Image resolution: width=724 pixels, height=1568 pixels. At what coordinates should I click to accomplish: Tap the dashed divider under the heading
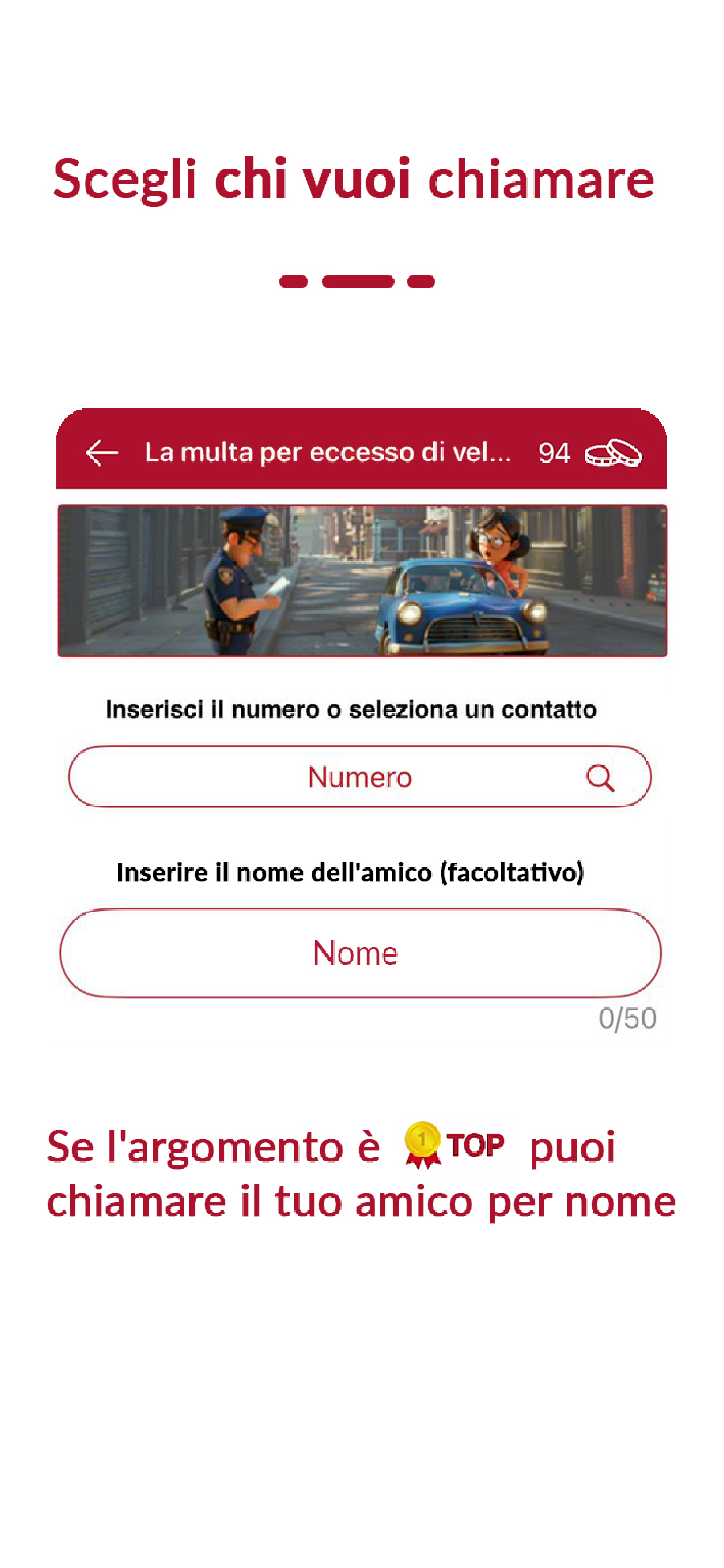click(x=358, y=281)
